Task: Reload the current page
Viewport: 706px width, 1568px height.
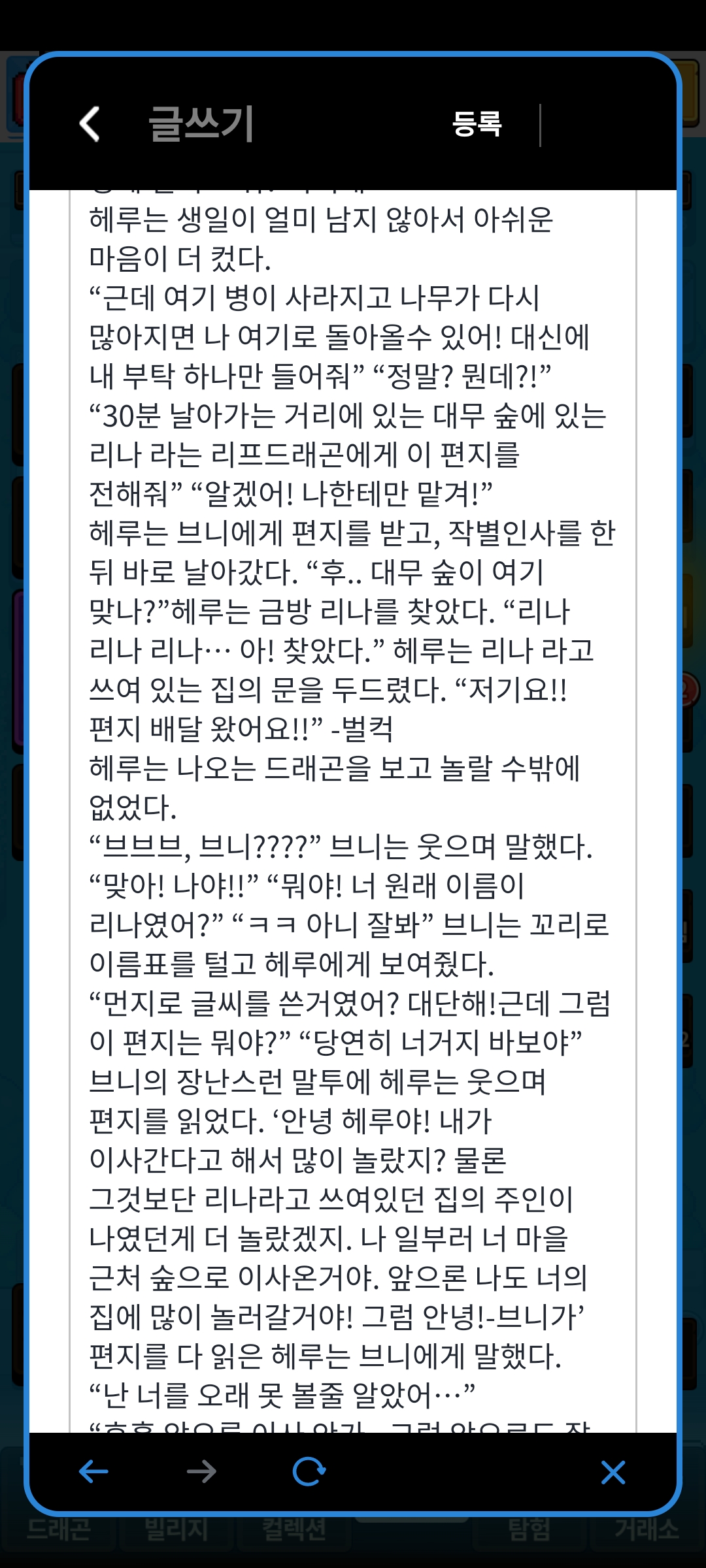Action: (309, 1472)
